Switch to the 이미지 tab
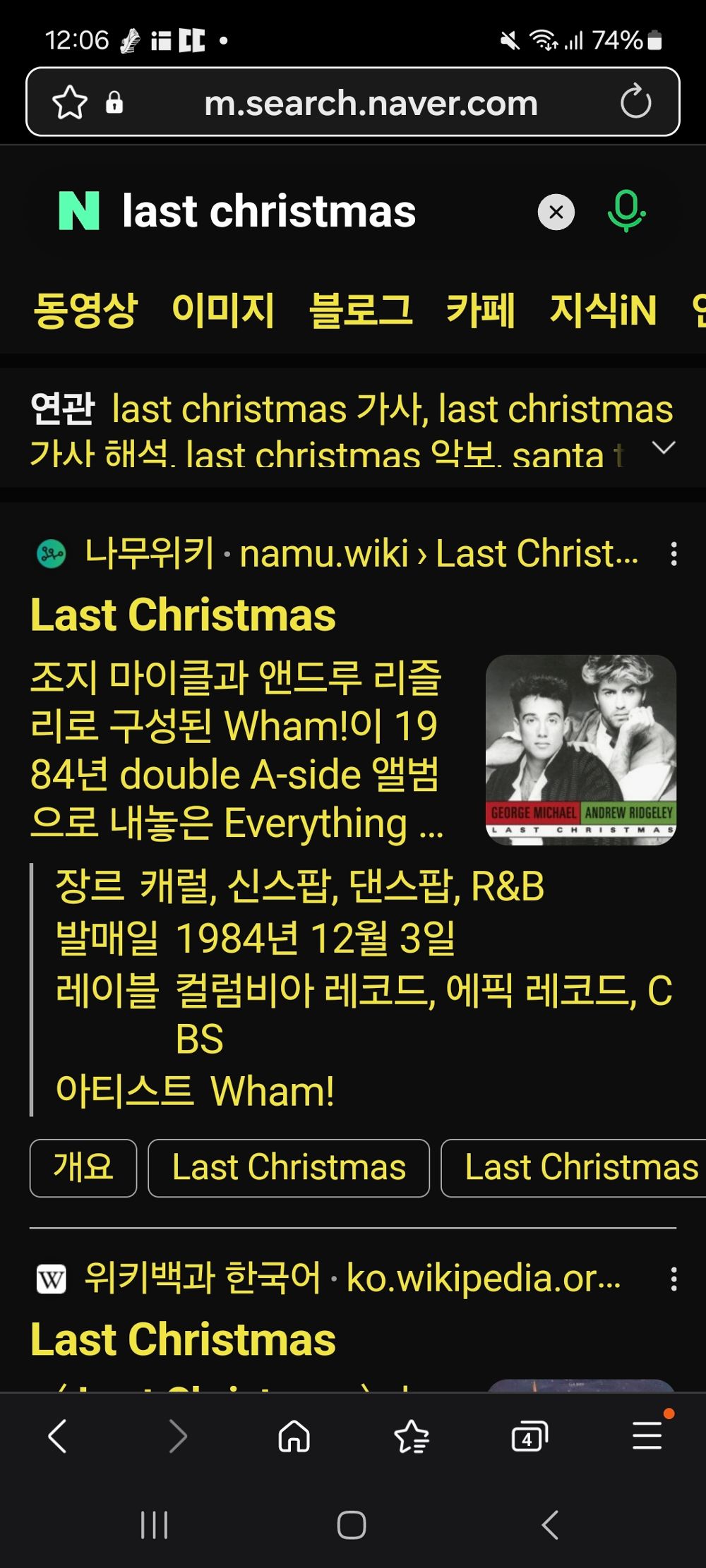This screenshot has width=706, height=1568. (223, 310)
